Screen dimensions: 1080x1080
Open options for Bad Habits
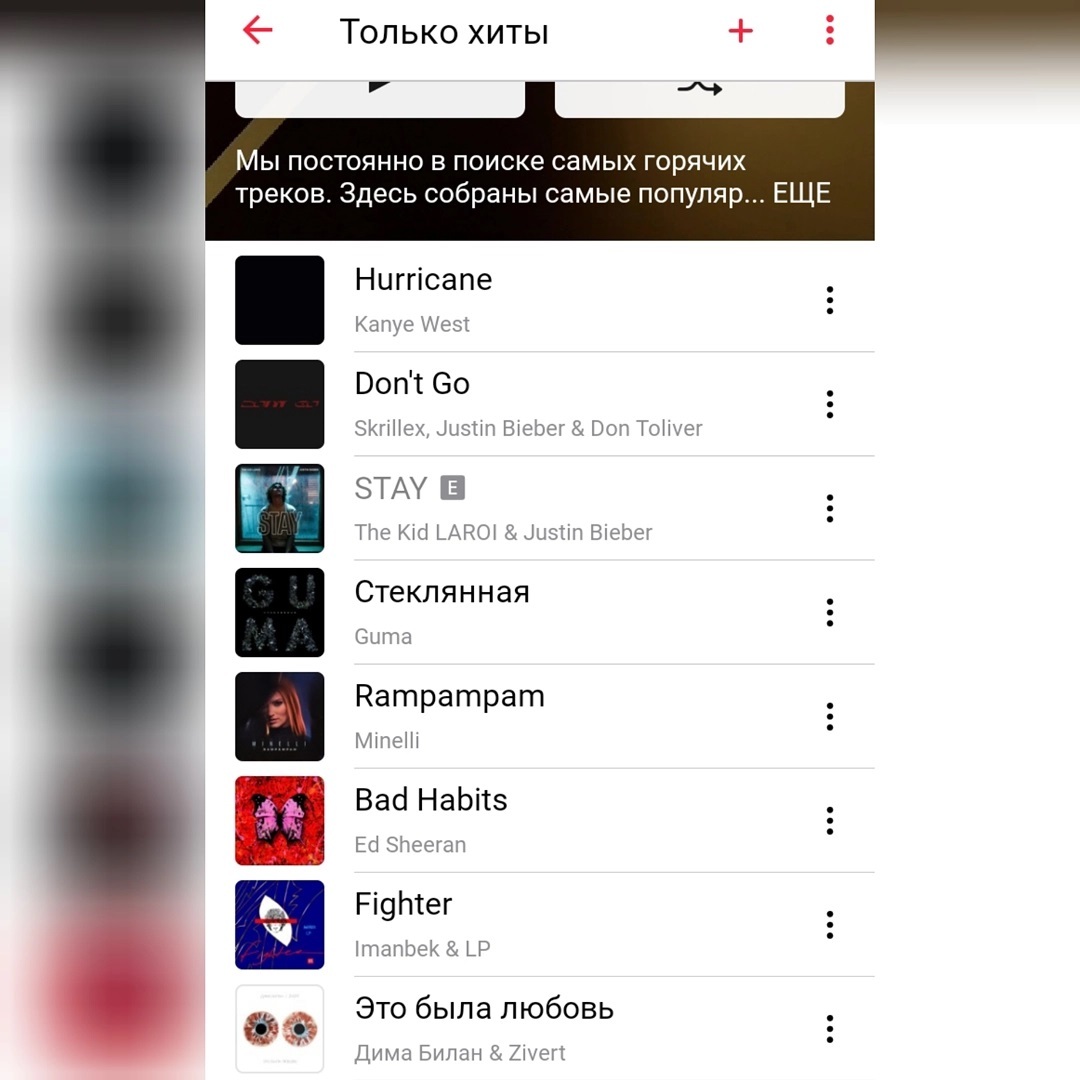click(829, 820)
